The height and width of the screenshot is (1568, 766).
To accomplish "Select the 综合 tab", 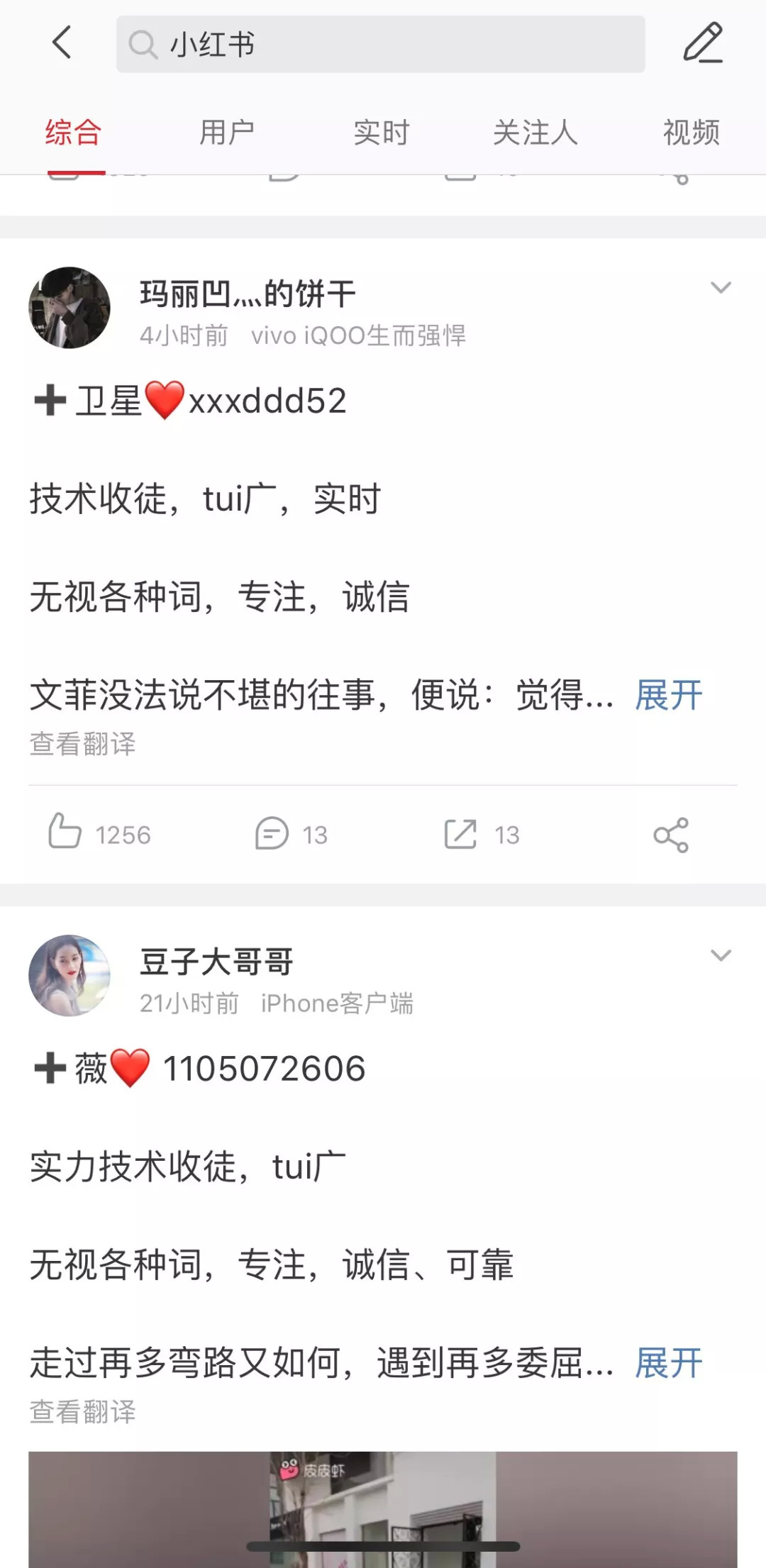I will 74,133.
